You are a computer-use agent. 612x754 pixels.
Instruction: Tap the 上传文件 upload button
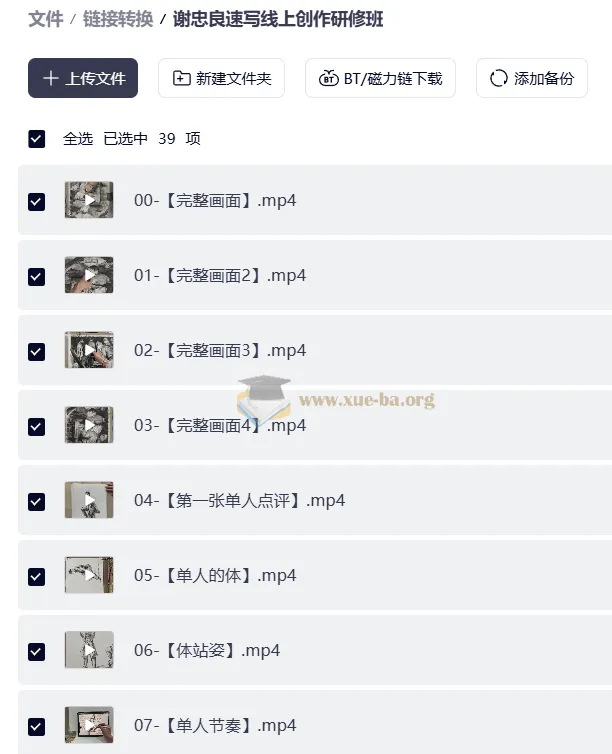tap(83, 78)
